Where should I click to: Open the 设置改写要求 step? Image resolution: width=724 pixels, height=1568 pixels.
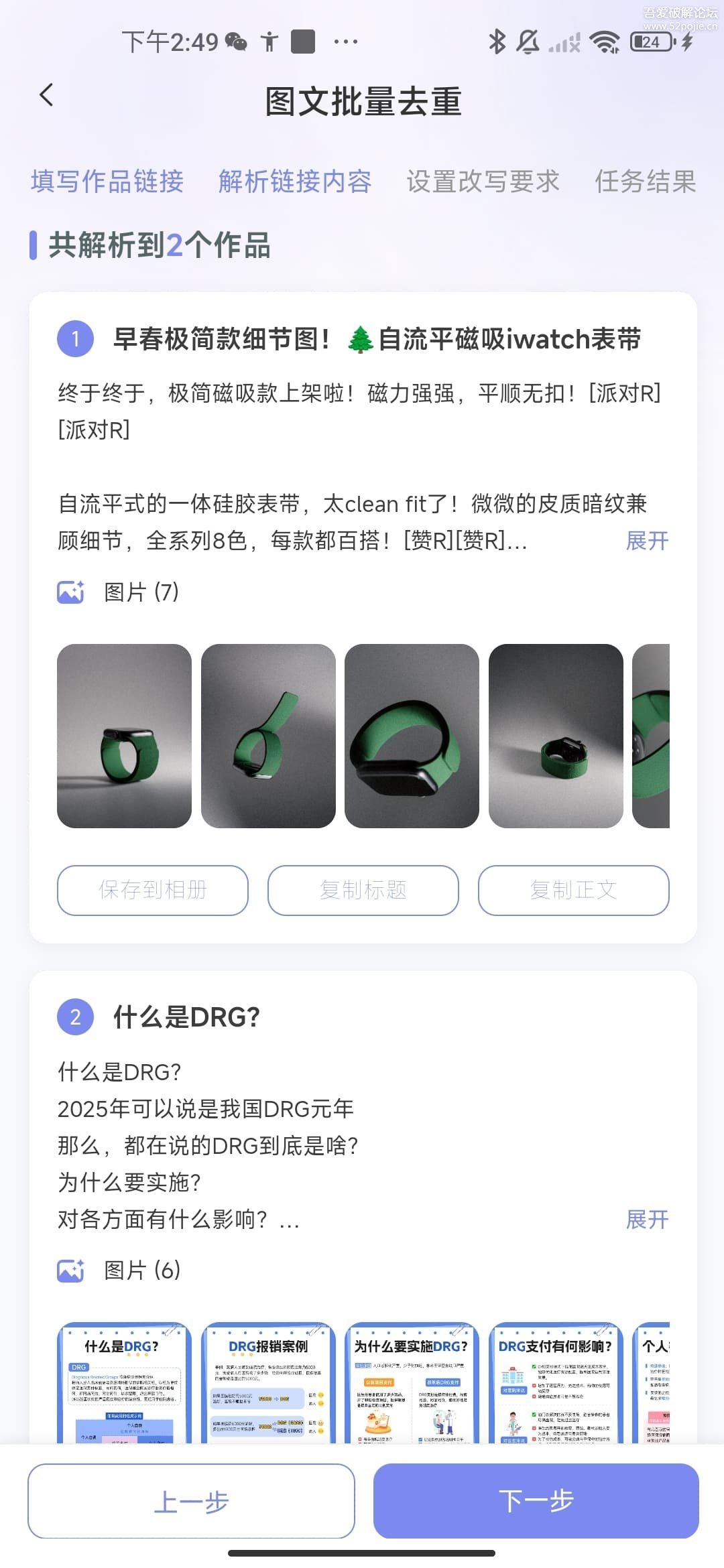point(483,182)
